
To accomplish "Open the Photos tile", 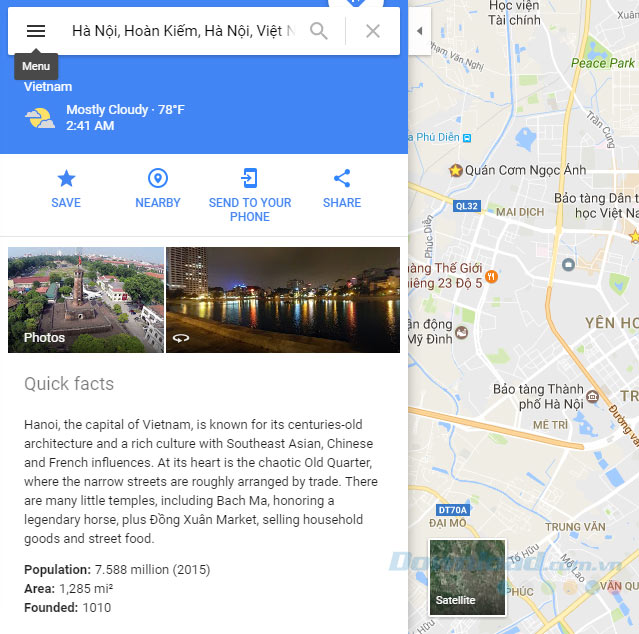I will [85, 299].
